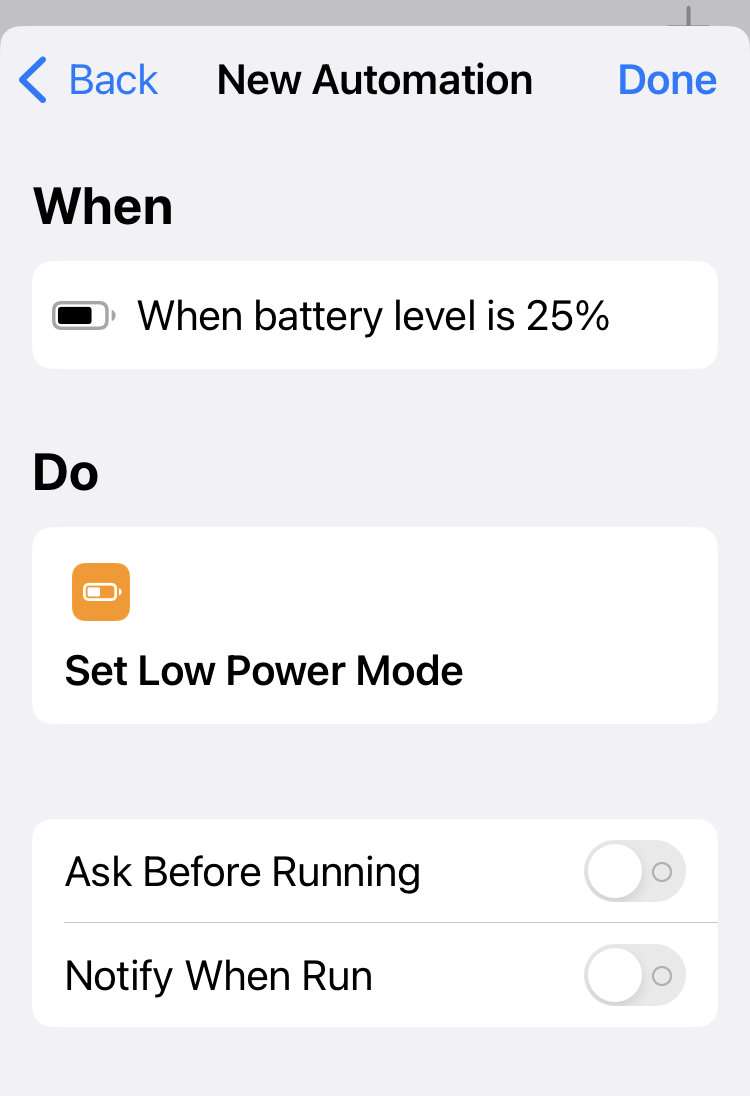
Task: Turn on Notify When Run
Action: pyautogui.click(x=634, y=975)
